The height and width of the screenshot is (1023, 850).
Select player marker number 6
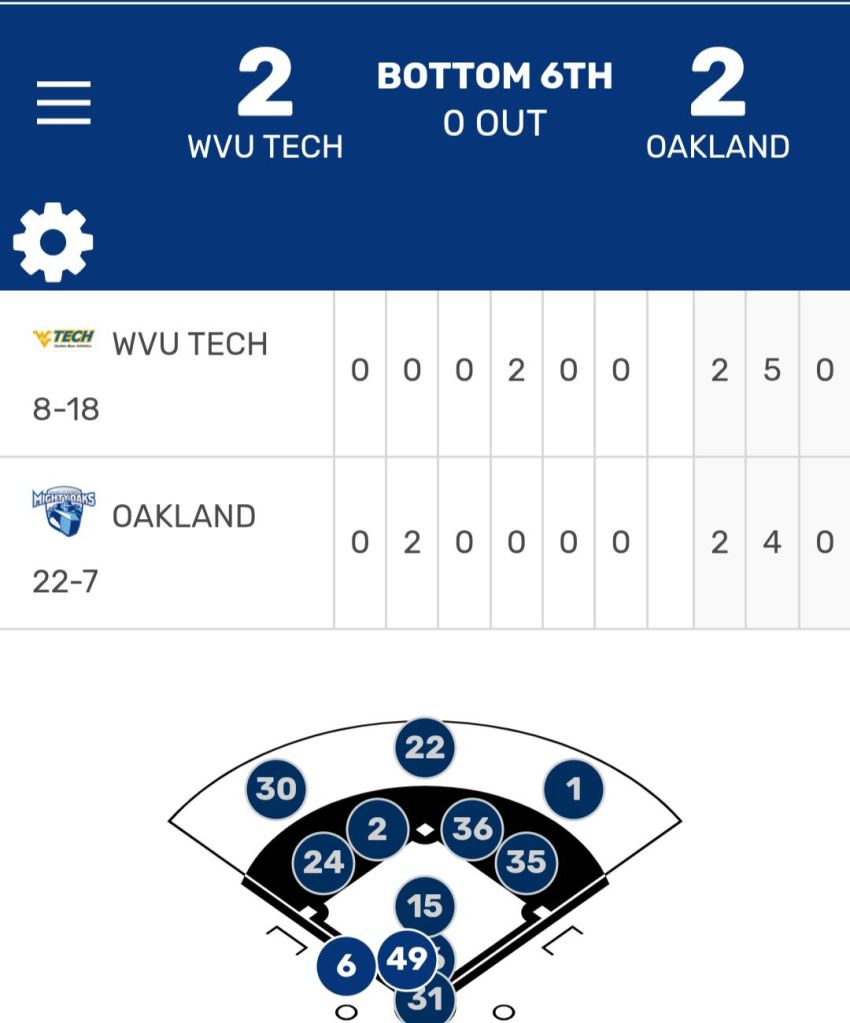(x=346, y=966)
